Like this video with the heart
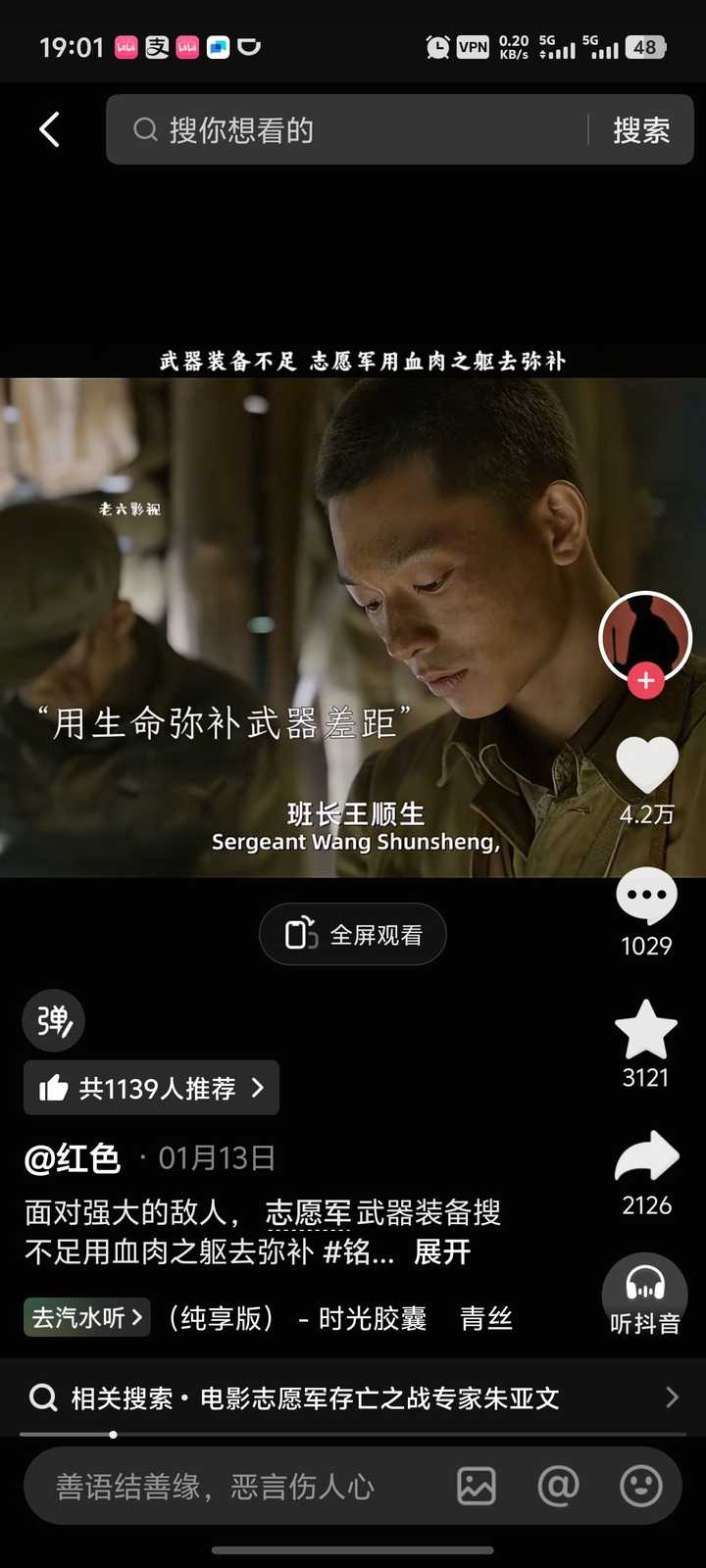 (646, 764)
